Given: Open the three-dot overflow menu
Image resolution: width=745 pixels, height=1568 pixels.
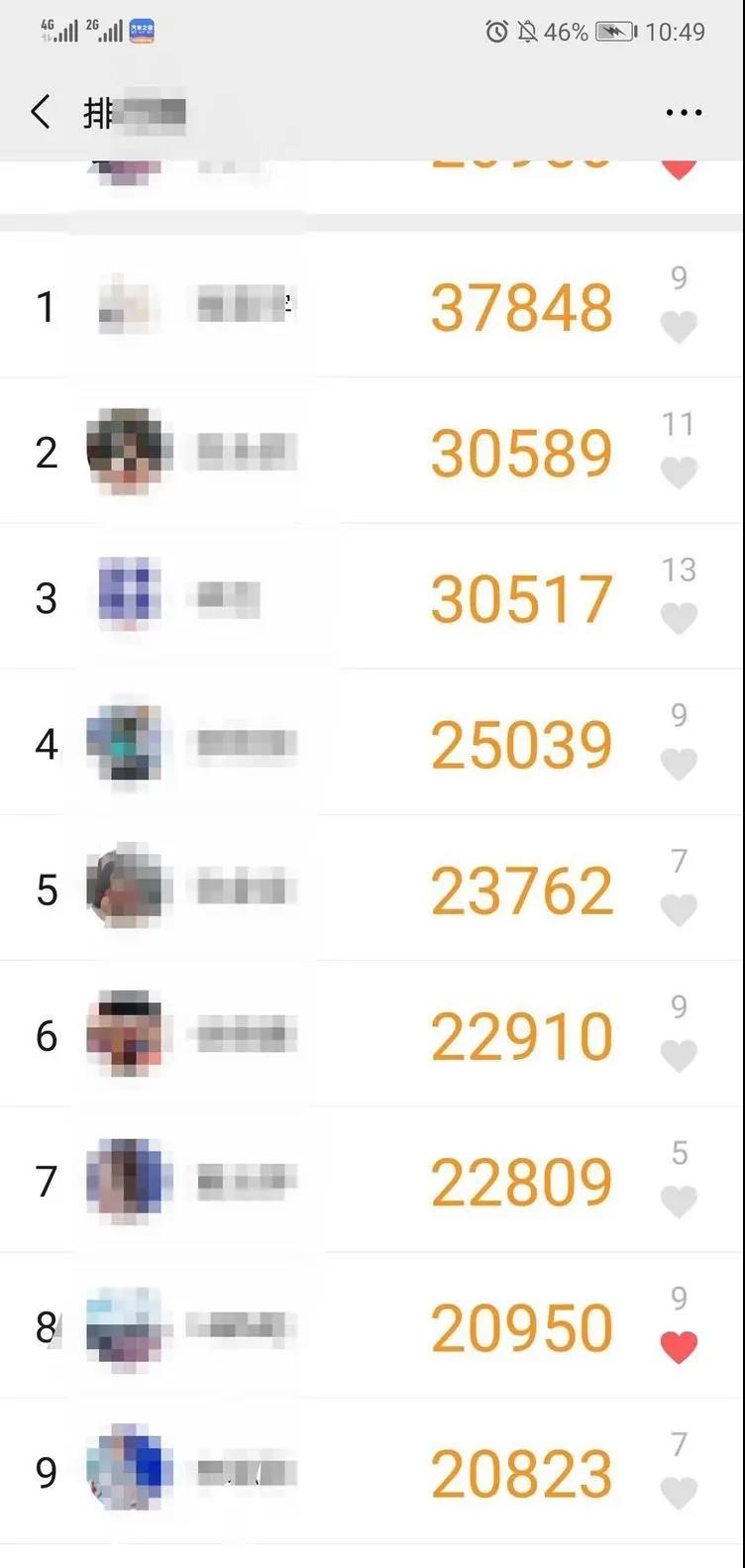Looking at the screenshot, I should click(x=684, y=113).
